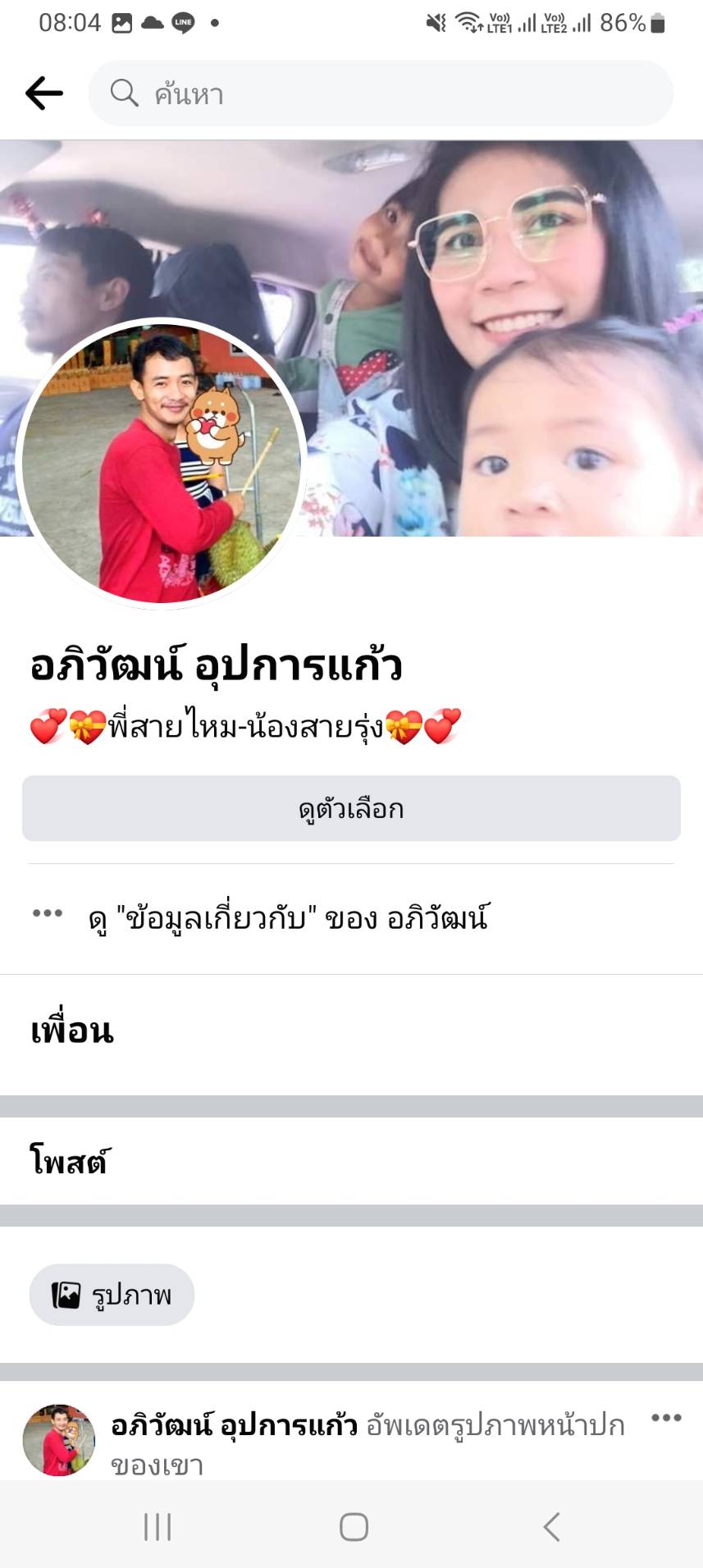This screenshot has height=1568, width=703.
Task: Open the post author's small avatar
Action: point(59,1439)
